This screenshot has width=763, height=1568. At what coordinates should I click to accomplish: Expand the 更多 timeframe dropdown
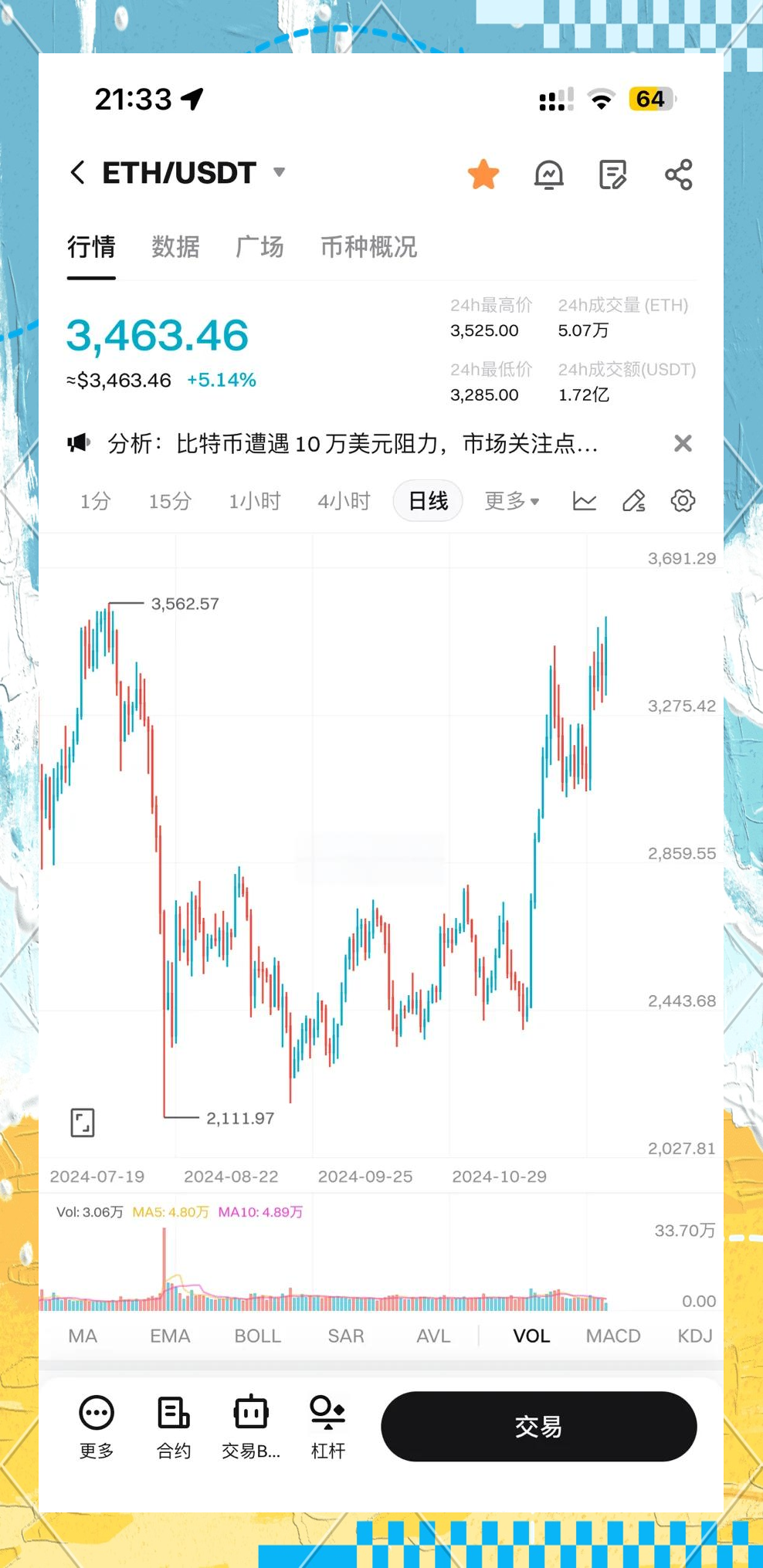point(511,501)
